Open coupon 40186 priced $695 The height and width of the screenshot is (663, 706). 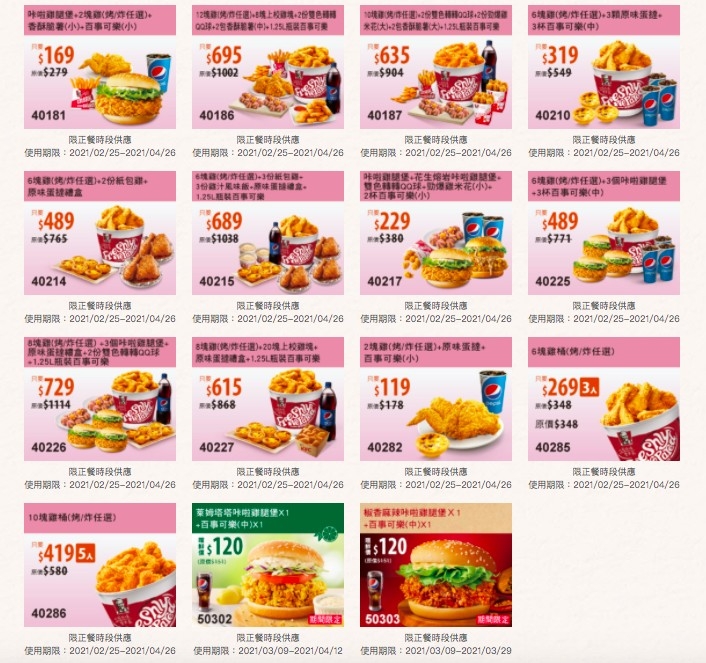coord(268,68)
